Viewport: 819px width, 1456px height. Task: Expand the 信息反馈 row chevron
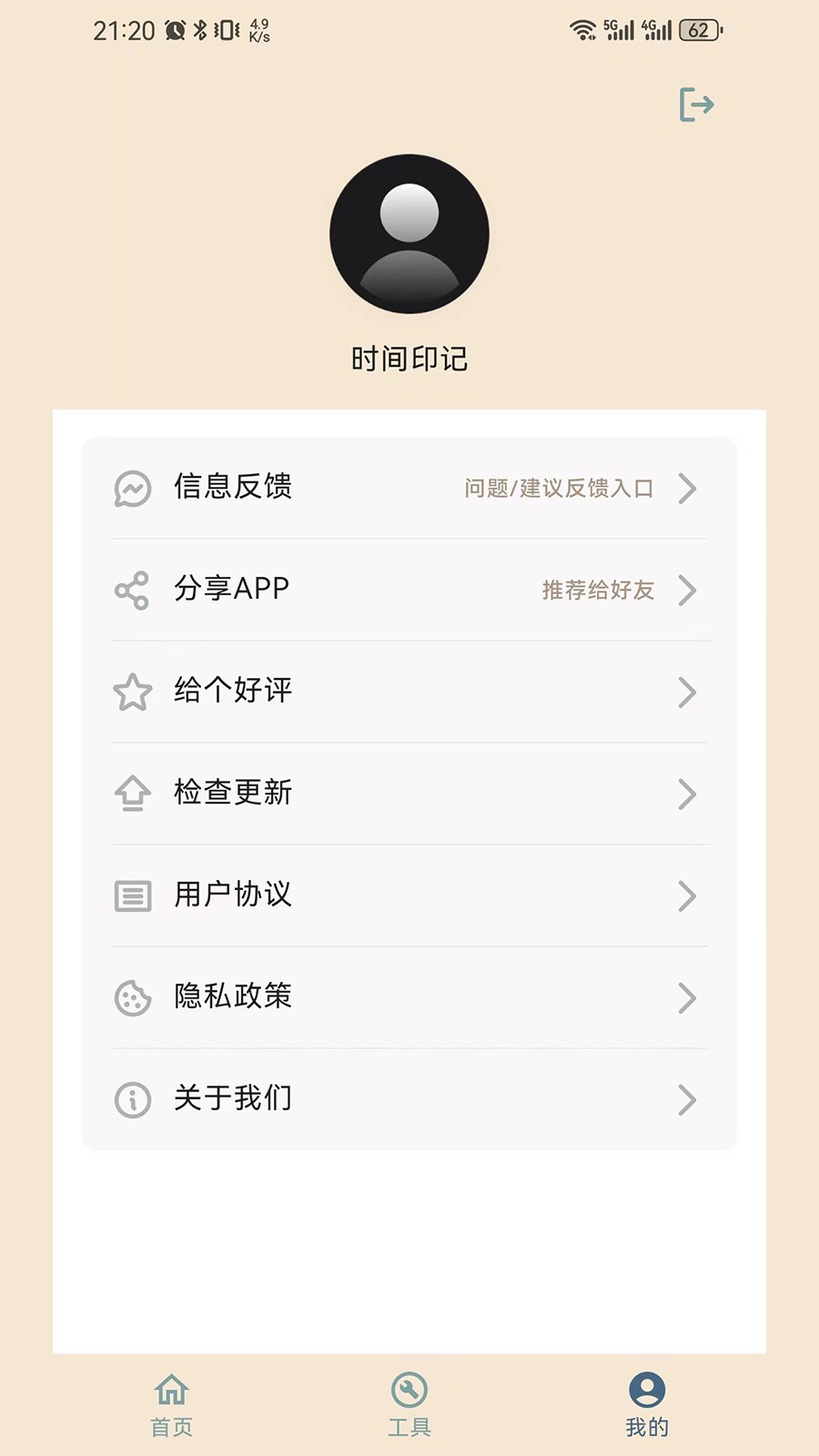[689, 490]
